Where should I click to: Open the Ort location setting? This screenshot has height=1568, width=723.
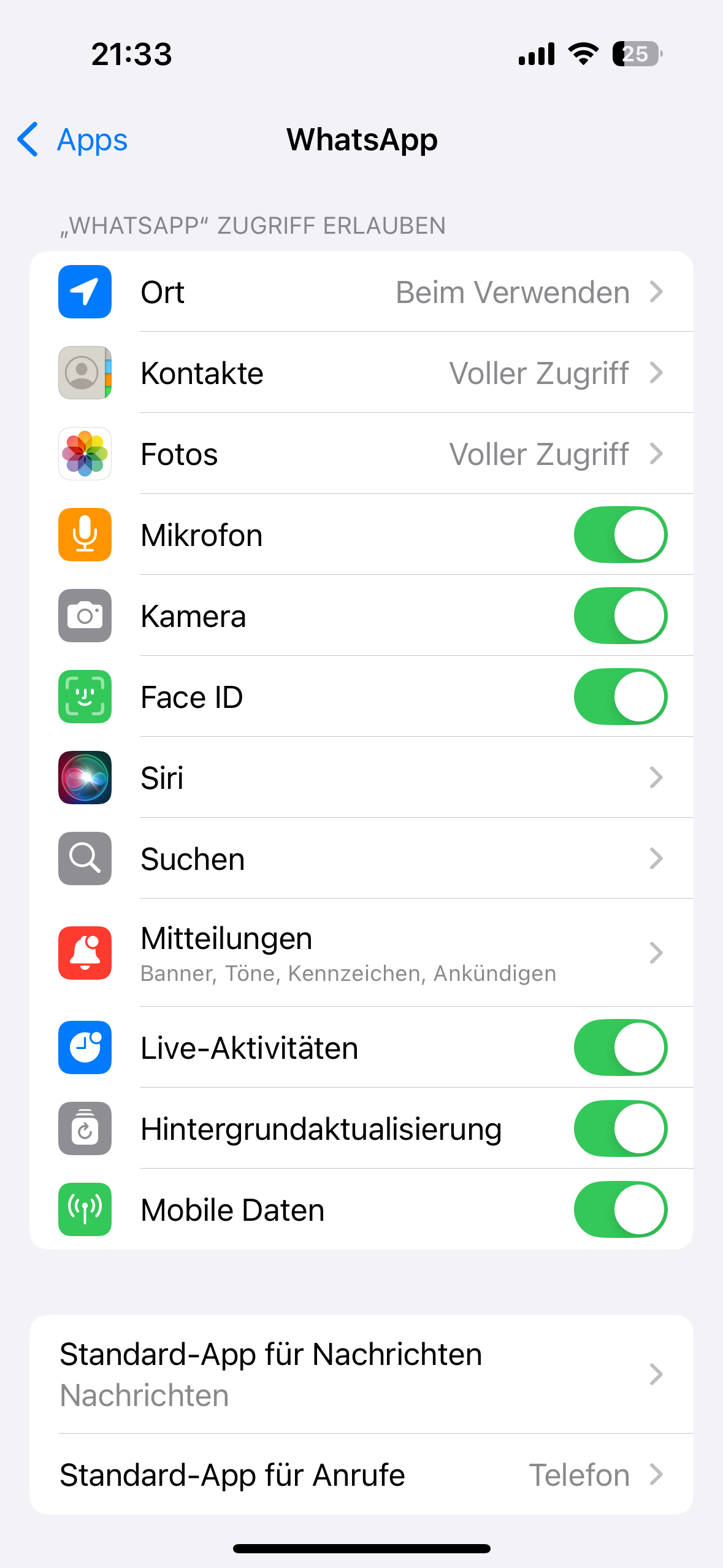tap(361, 292)
